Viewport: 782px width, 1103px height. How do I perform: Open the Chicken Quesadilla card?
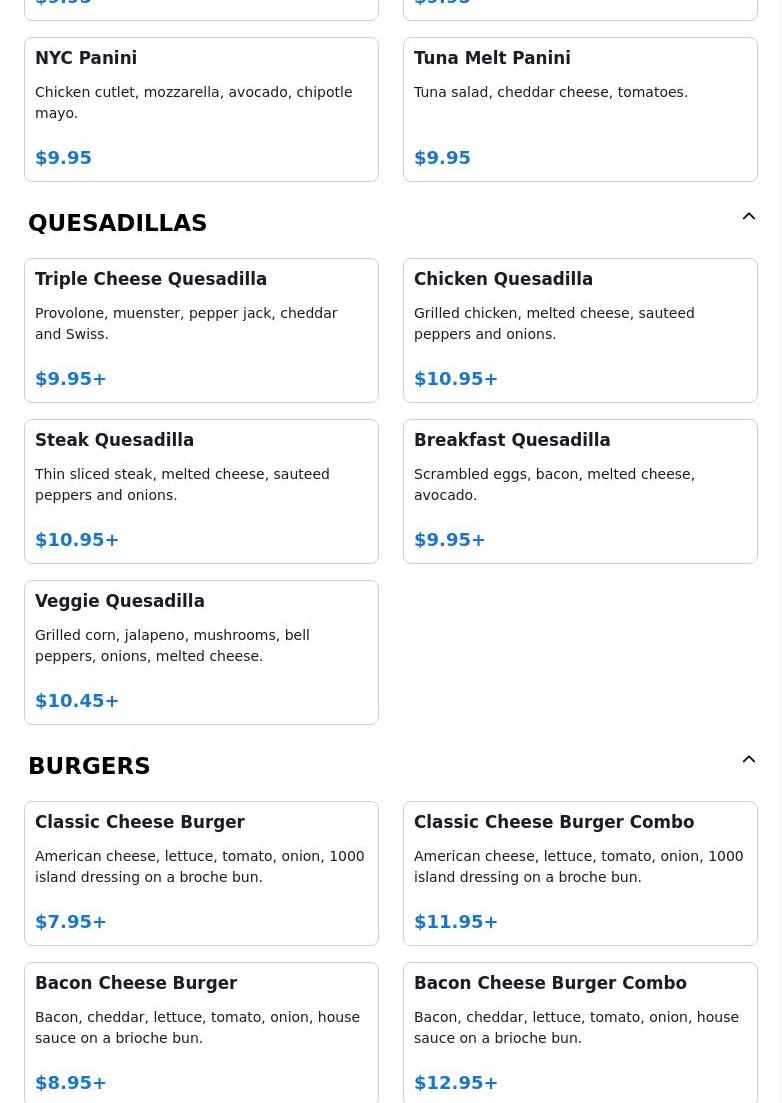click(580, 330)
